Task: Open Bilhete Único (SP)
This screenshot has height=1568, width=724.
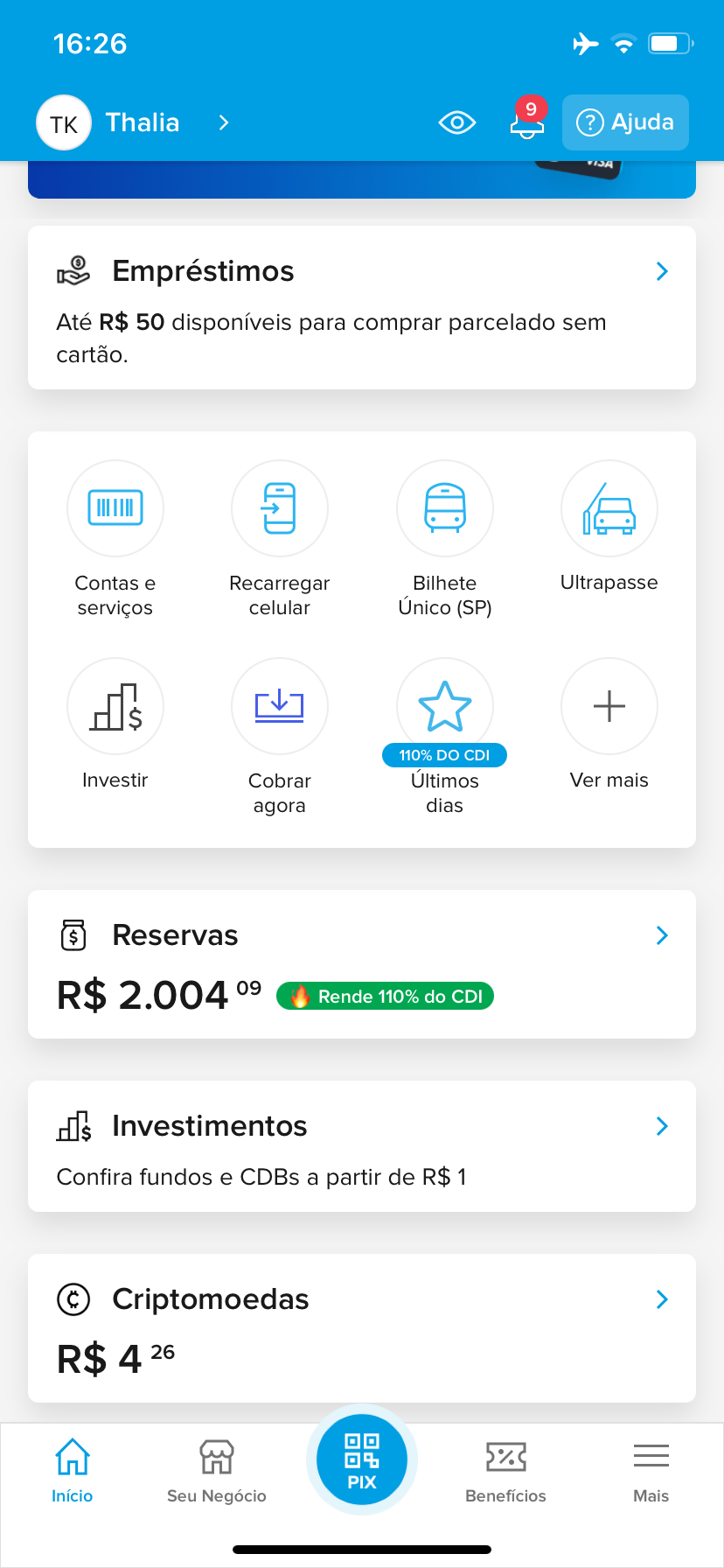Action: pyautogui.click(x=445, y=540)
